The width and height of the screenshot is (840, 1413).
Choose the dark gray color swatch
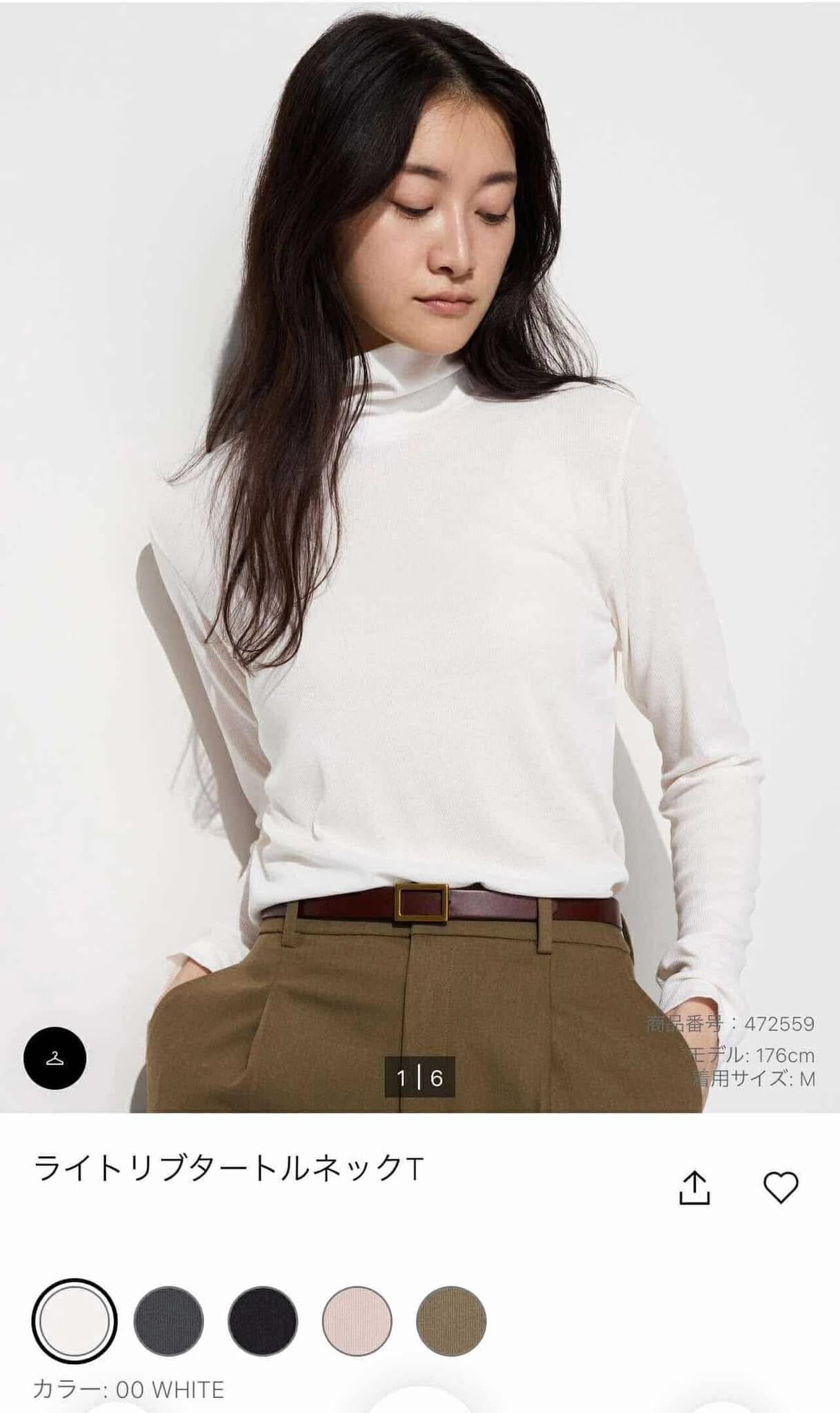click(x=168, y=1321)
